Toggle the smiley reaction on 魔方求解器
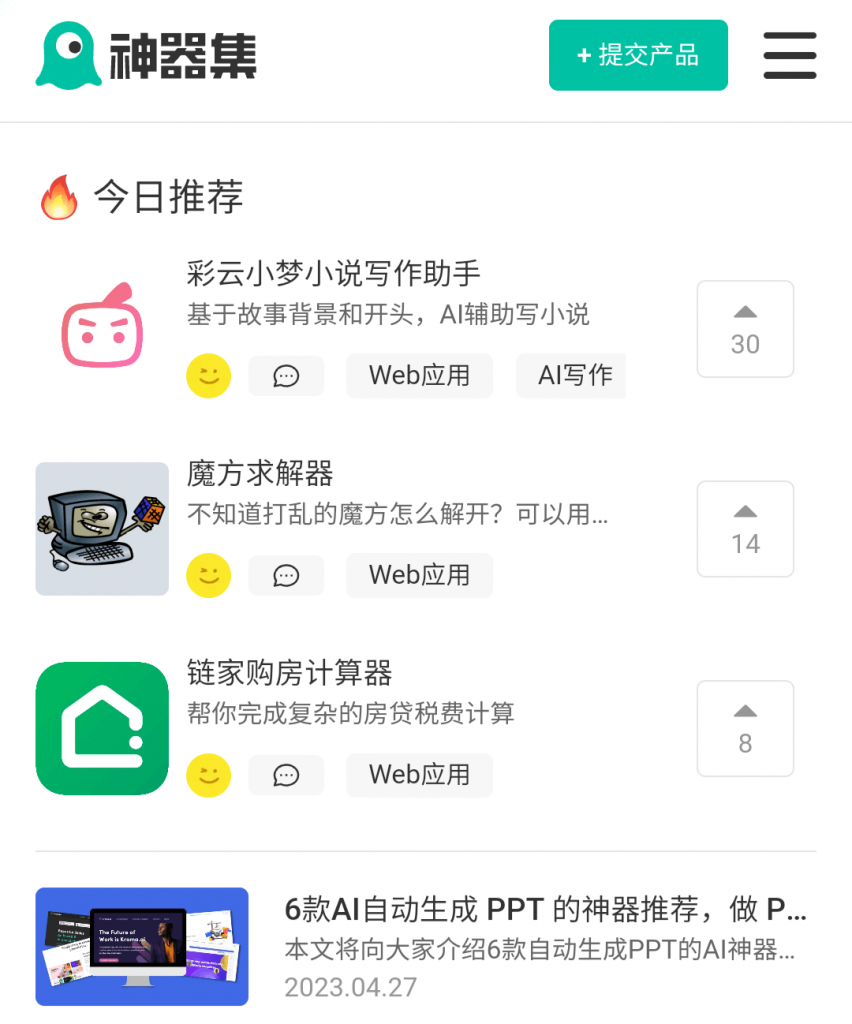Image resolution: width=852 pixels, height=1024 pixels. point(208,576)
